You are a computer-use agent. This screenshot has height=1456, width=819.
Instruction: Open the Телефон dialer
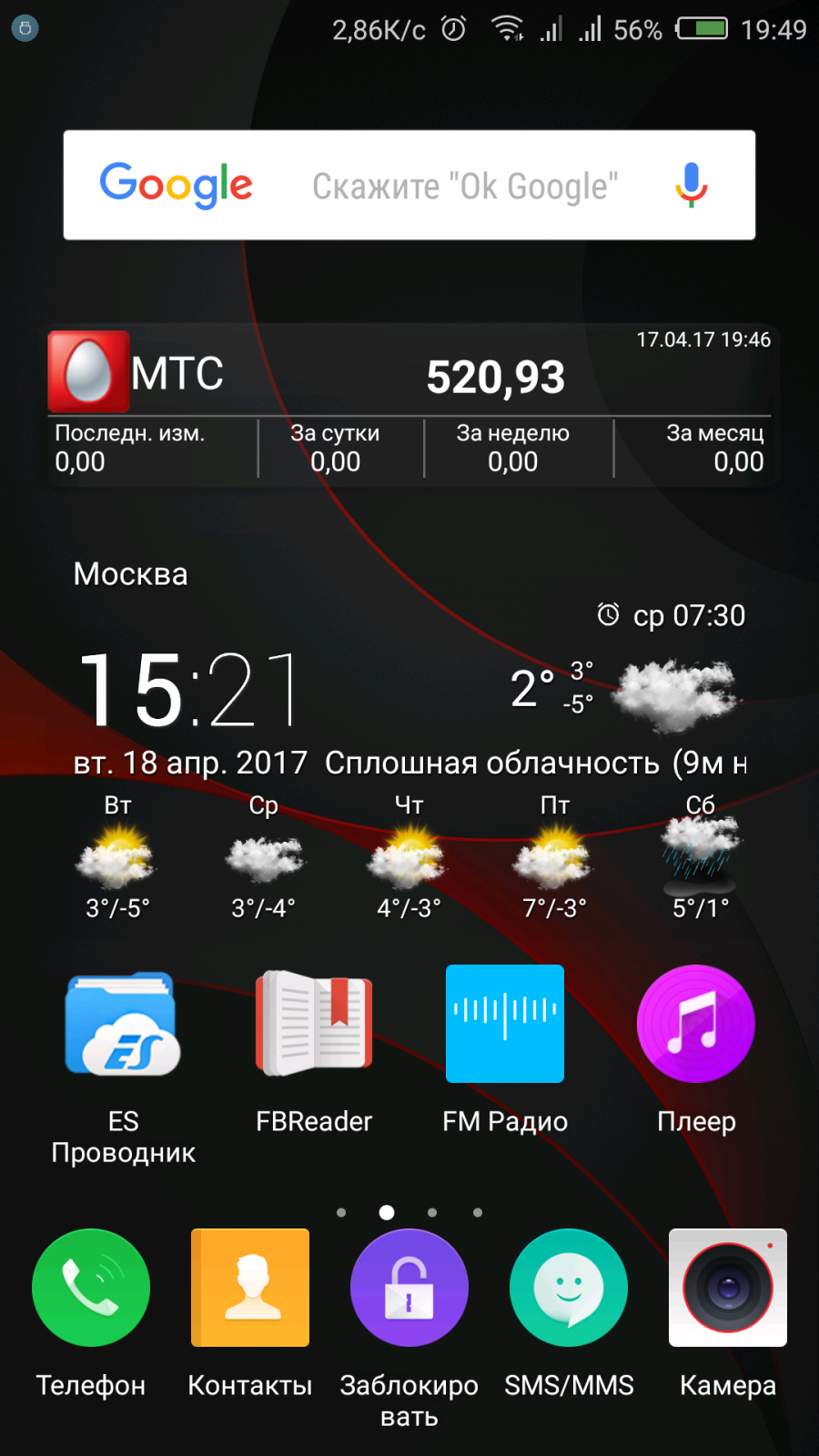pyautogui.click(x=91, y=1288)
